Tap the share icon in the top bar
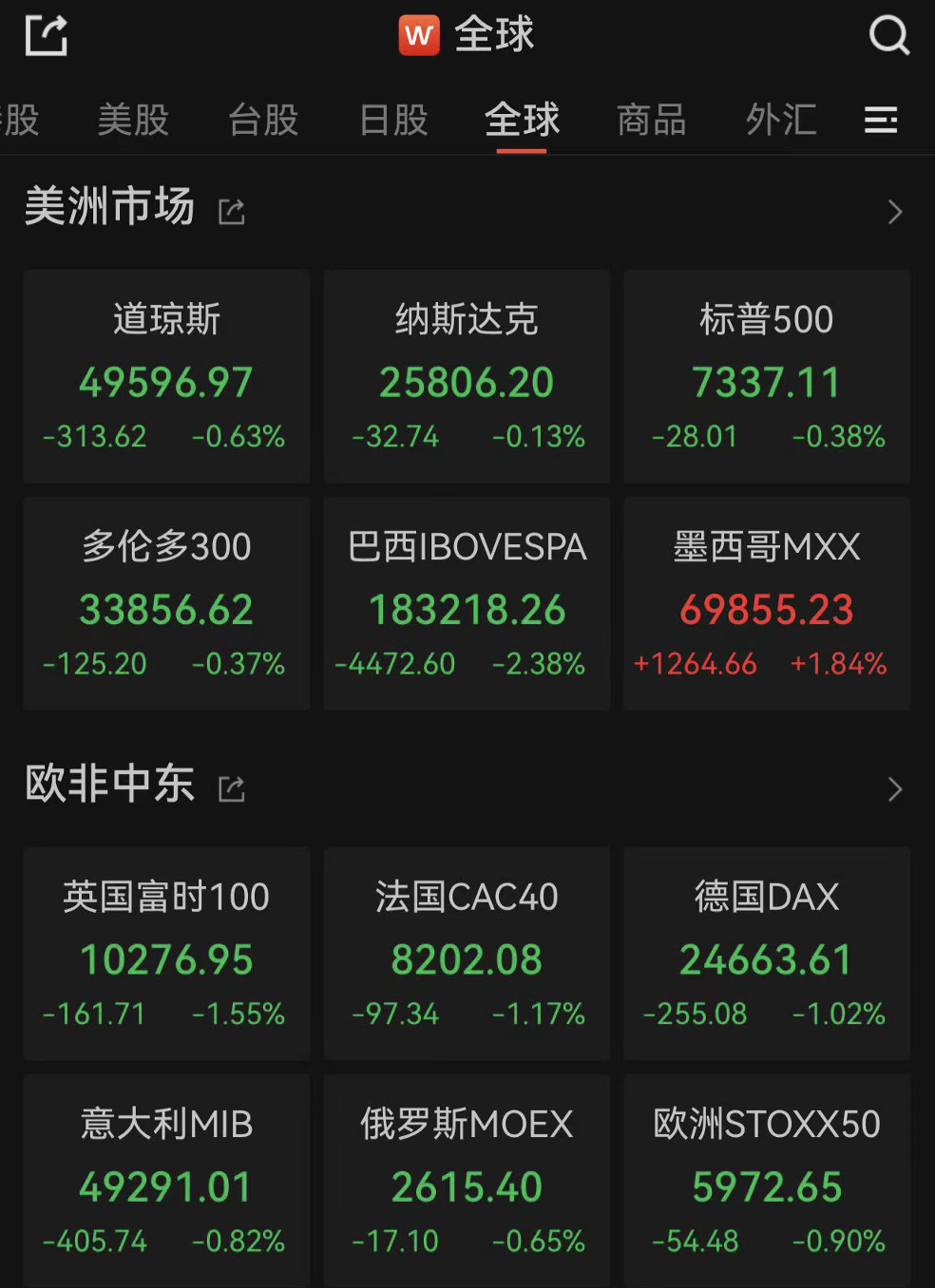The height and width of the screenshot is (1288, 935). pyautogui.click(x=46, y=35)
